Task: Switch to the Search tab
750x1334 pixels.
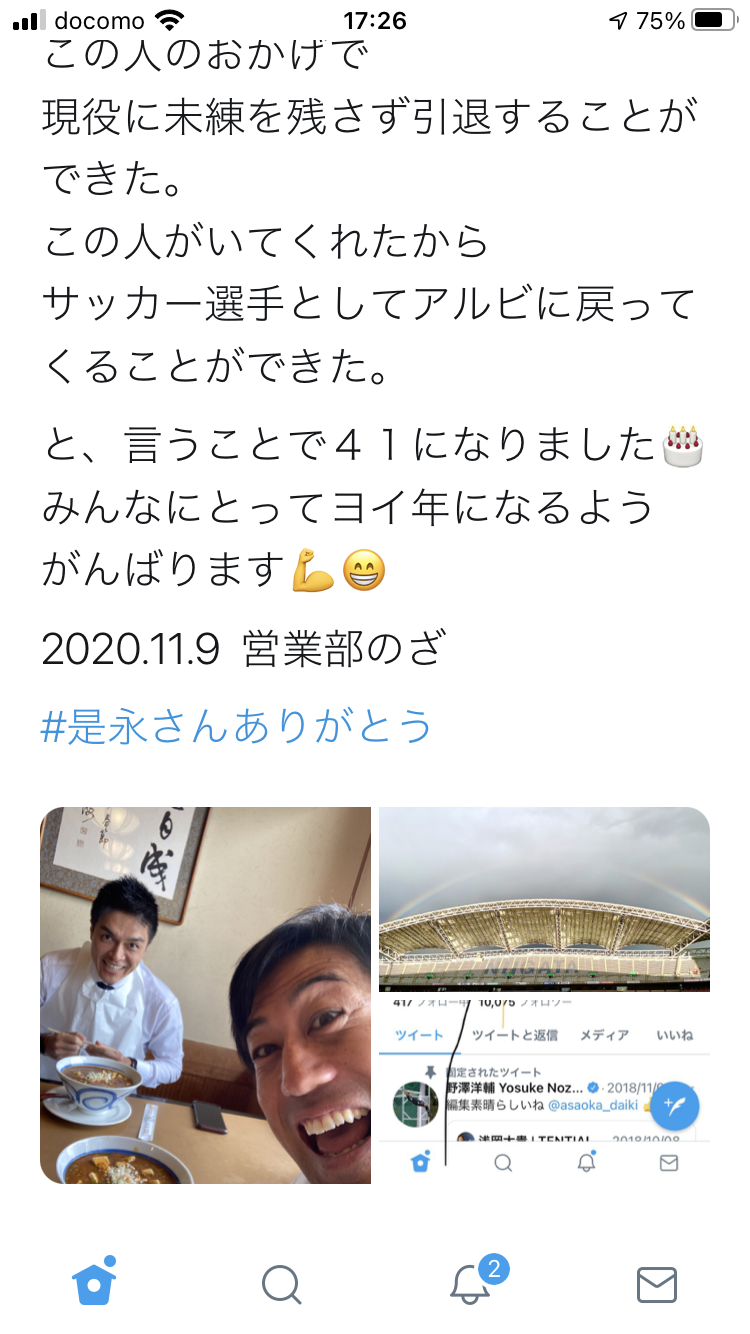Action: (281, 1284)
